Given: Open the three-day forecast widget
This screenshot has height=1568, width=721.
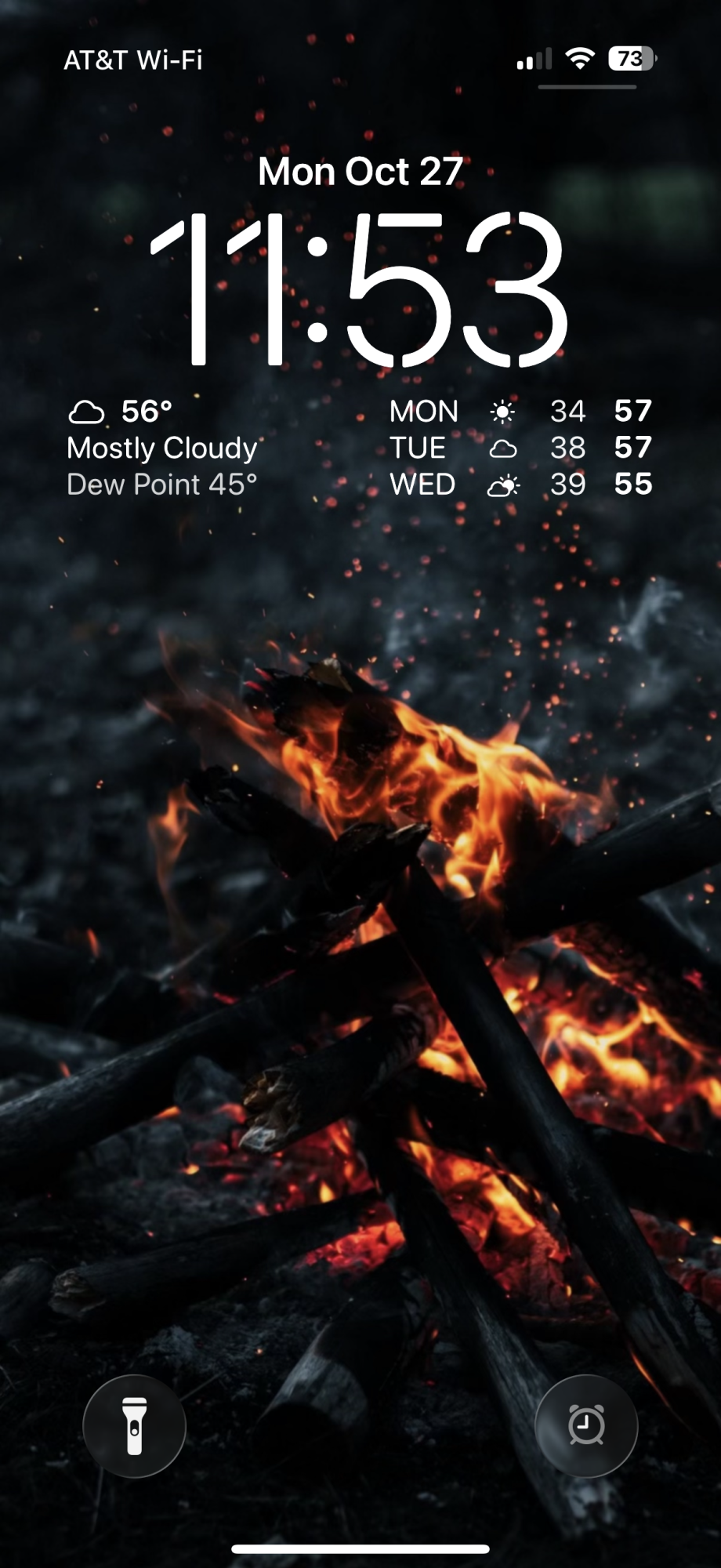Looking at the screenshot, I should tap(520, 448).
